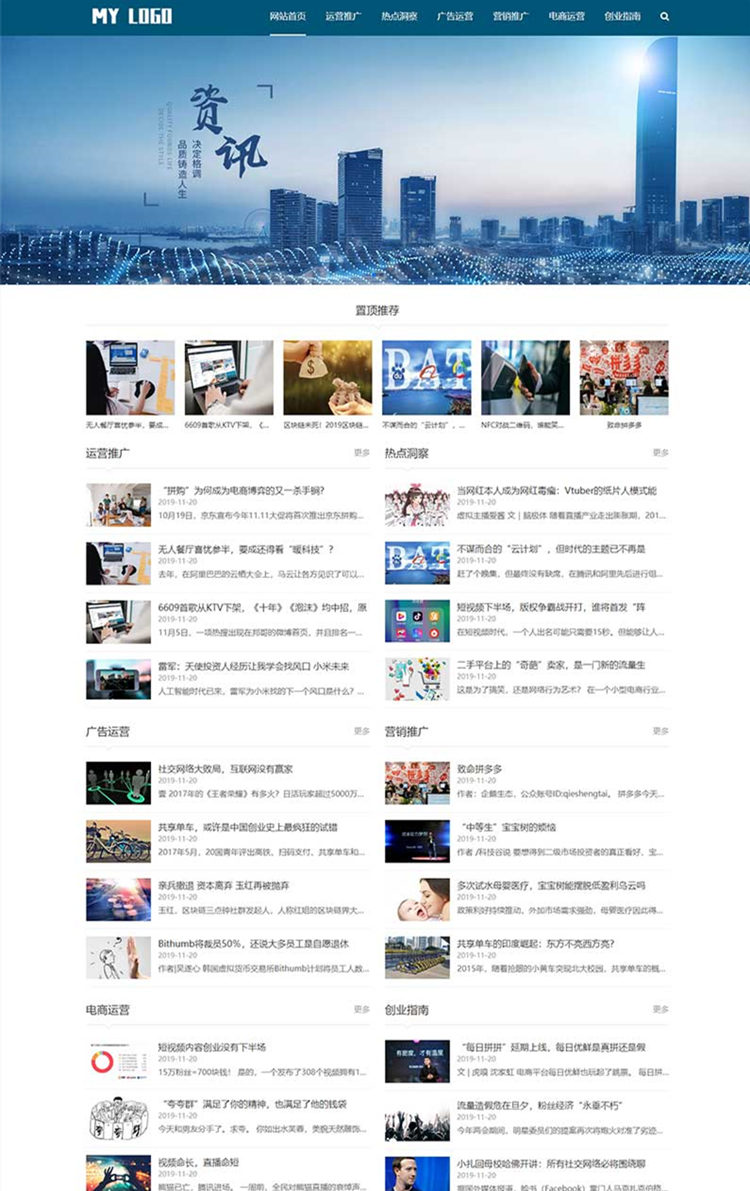Open the Bithumb将裁员50% article
Screen dimensions: 750x1191
(253, 943)
